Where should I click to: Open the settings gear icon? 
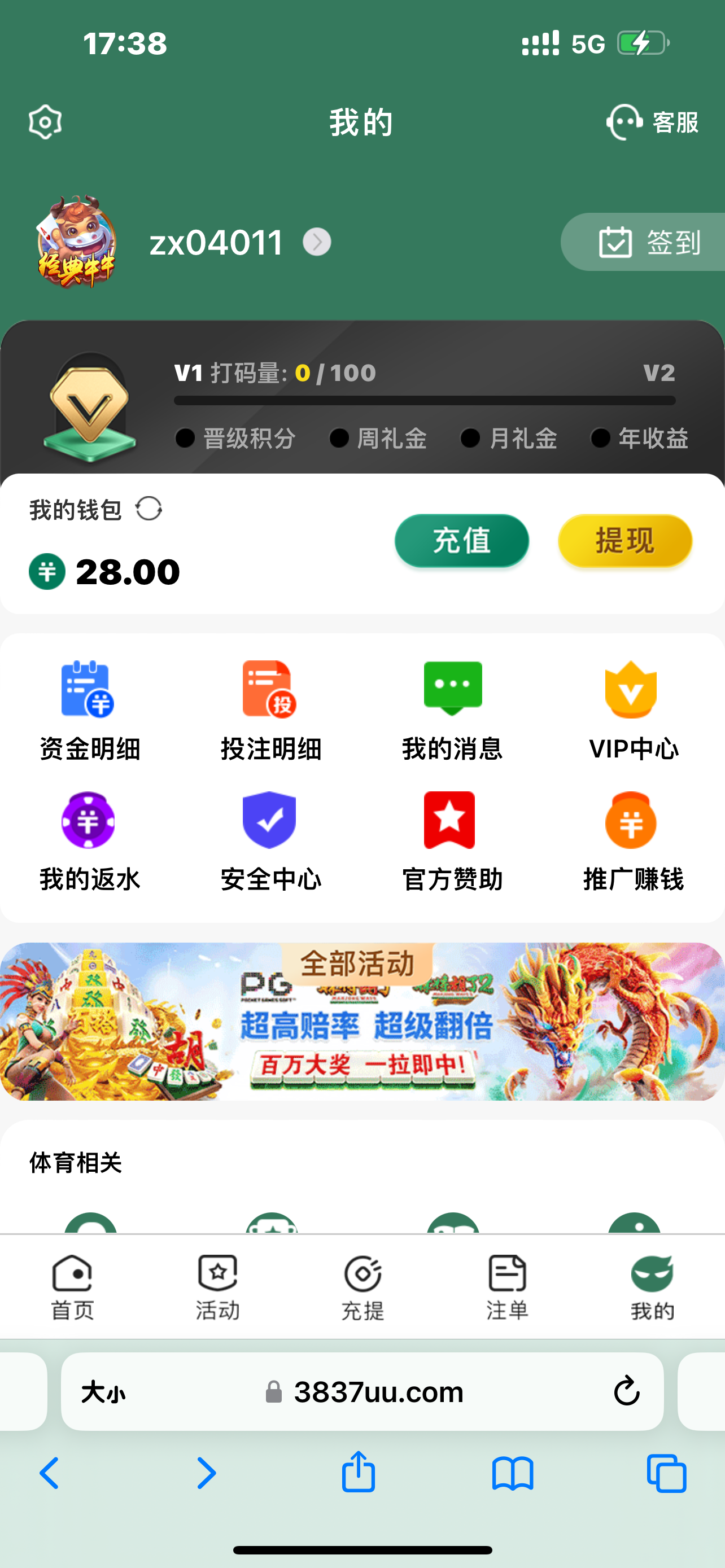pyautogui.click(x=45, y=122)
